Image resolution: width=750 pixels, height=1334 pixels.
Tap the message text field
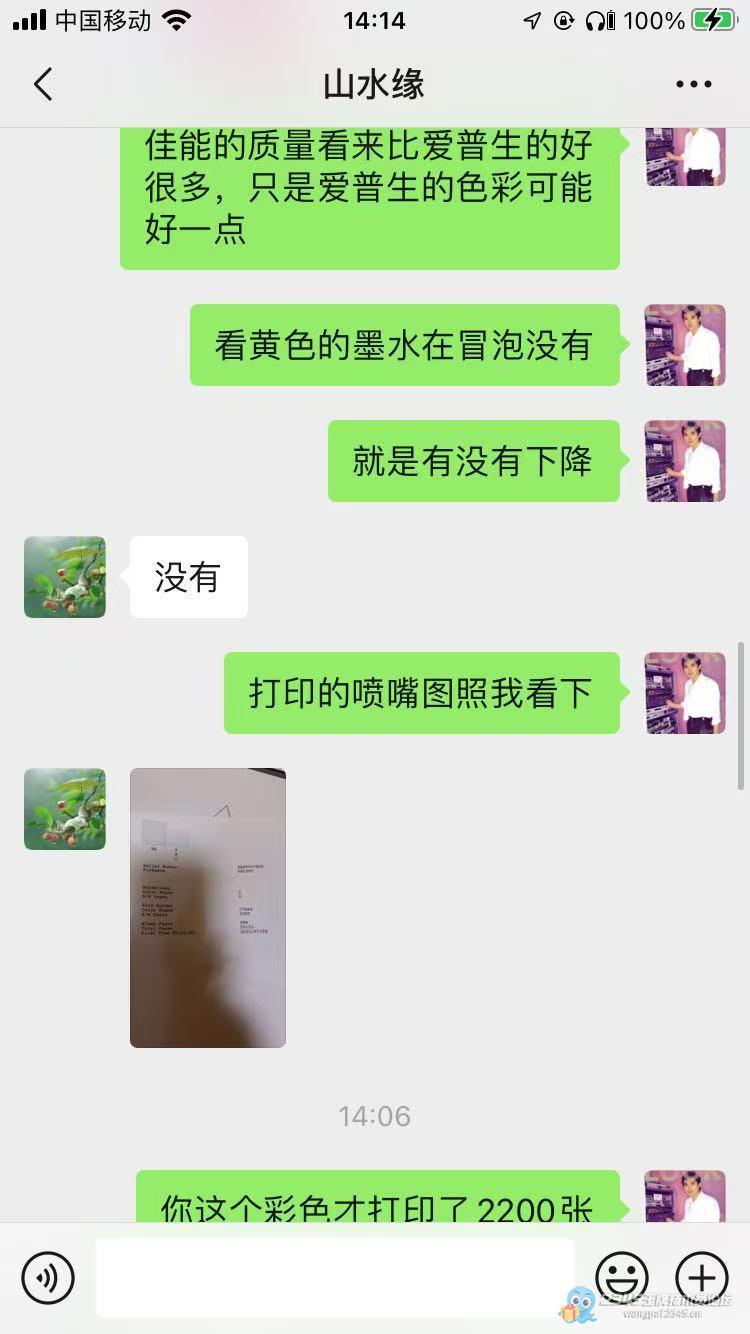tap(335, 1277)
